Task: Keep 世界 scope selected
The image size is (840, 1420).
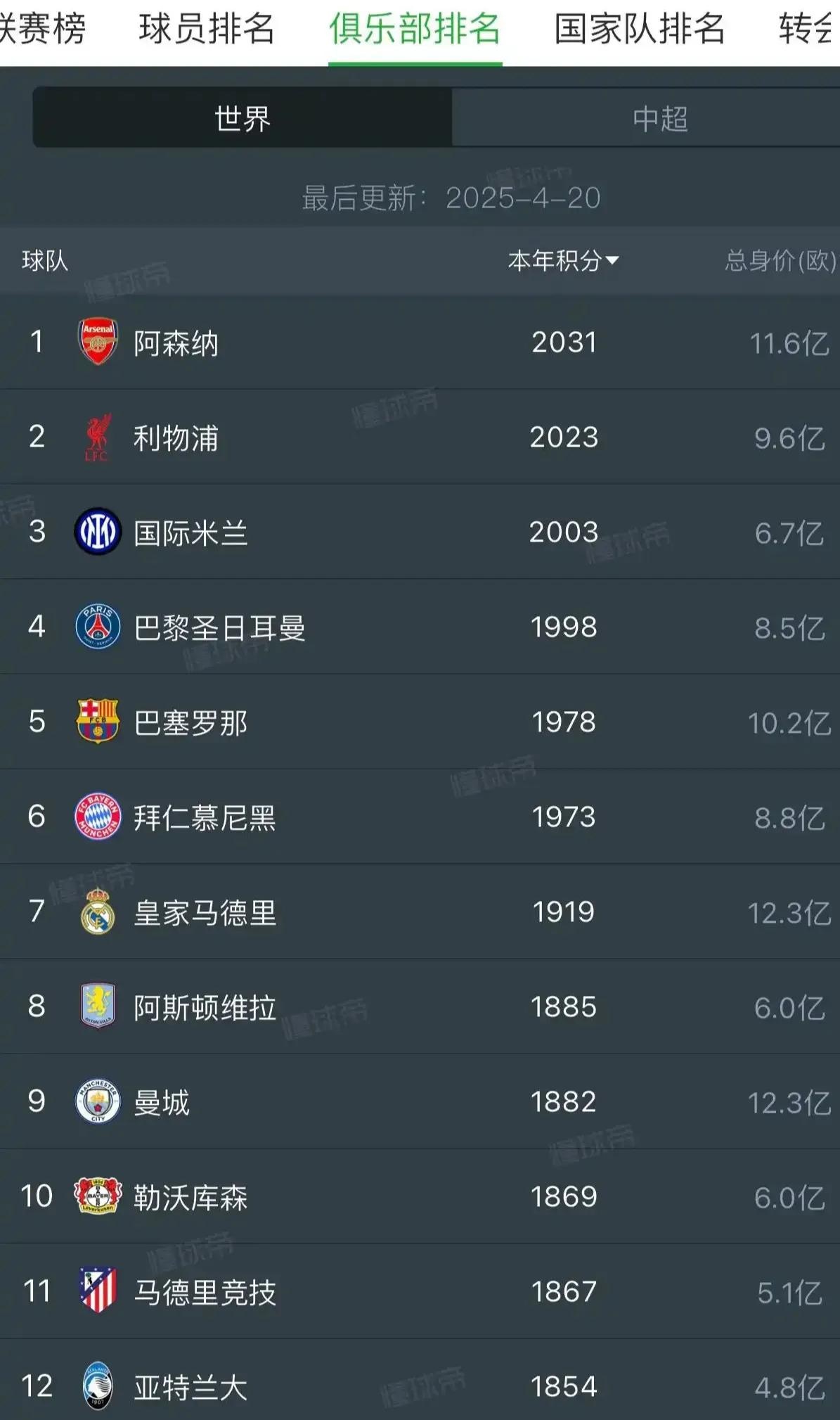Action: coord(239,118)
